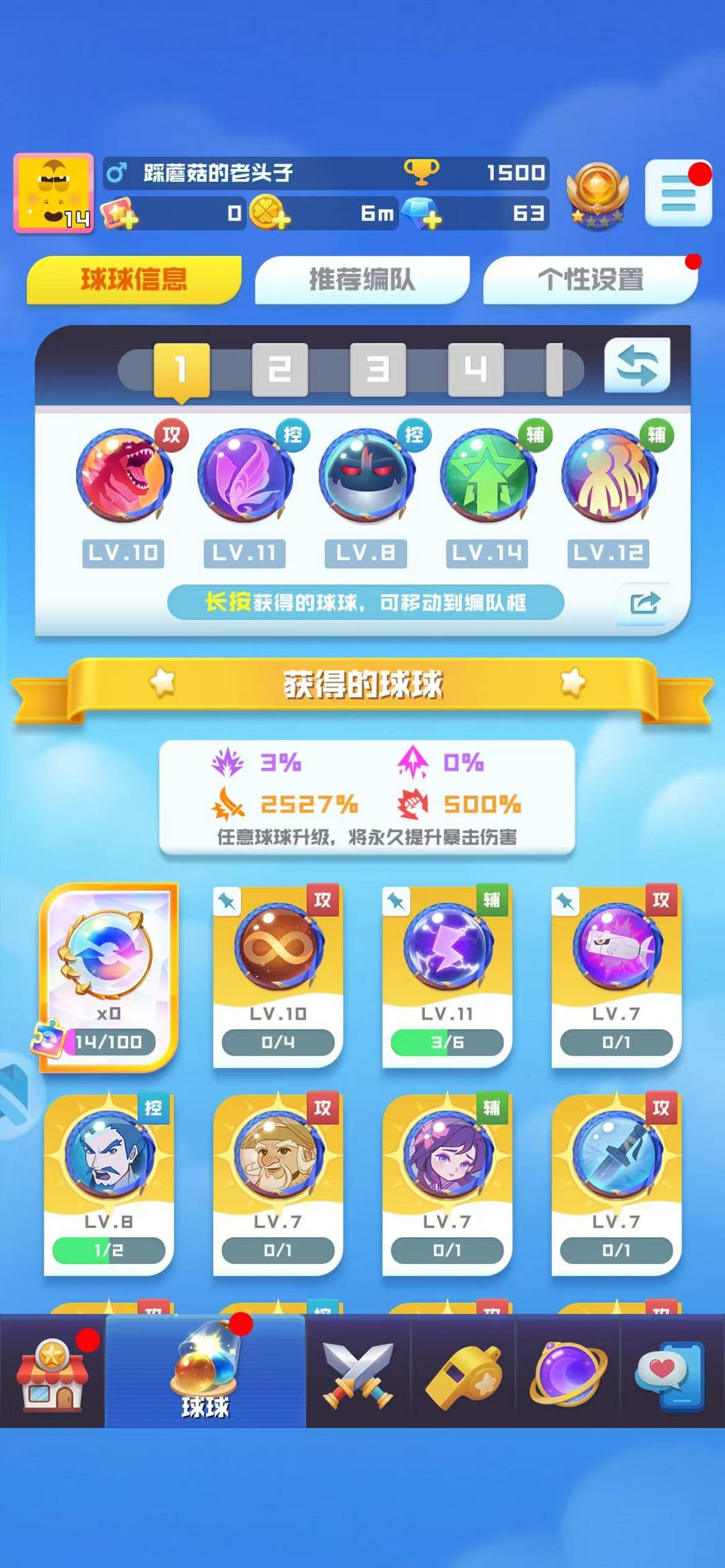Open the player avatar profile
Screen dimensions: 725x1568
pos(54,193)
